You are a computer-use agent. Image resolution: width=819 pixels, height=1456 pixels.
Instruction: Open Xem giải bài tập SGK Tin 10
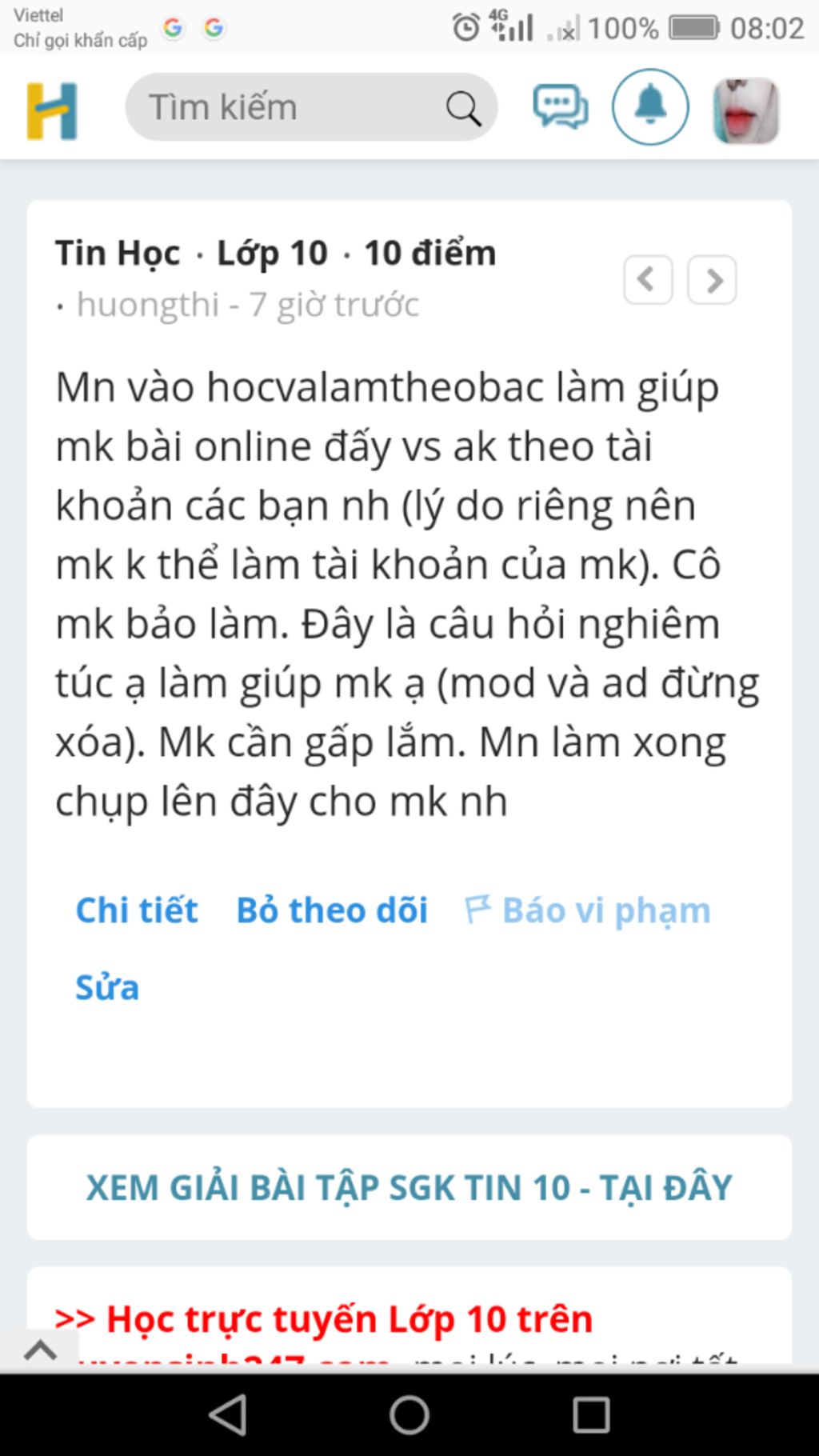coord(409,1187)
